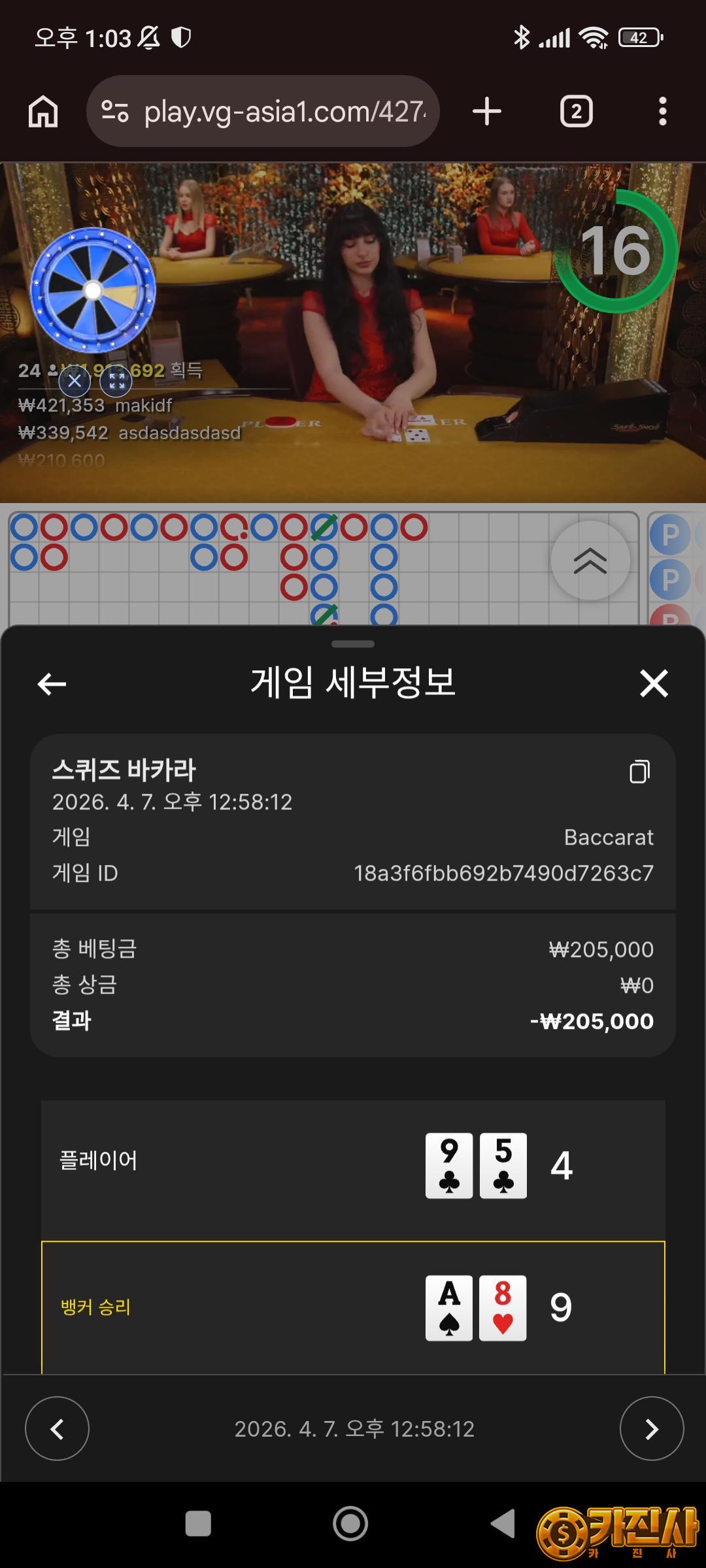The image size is (706, 1568).
Task: Tap the system back button
Action: [503, 1524]
